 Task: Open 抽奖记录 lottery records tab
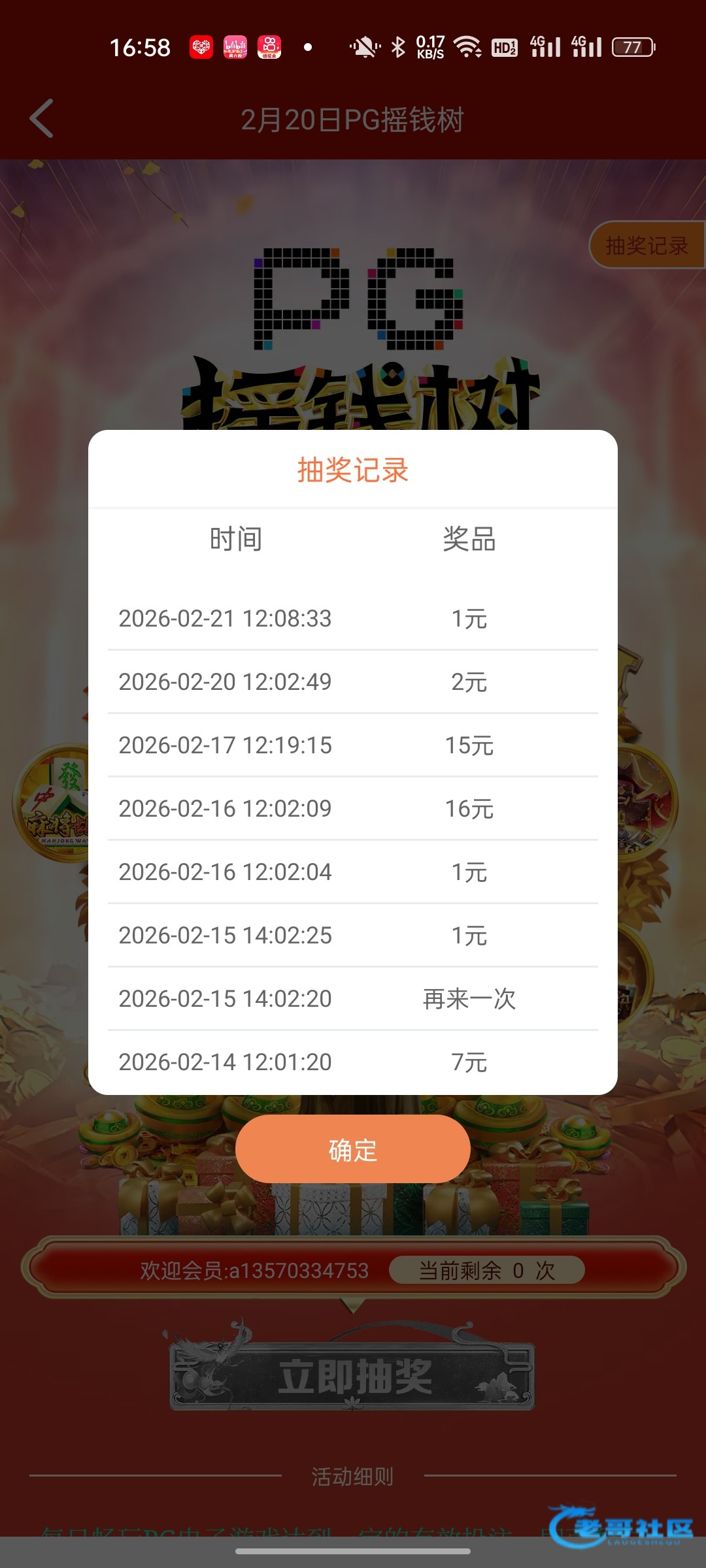(x=647, y=246)
